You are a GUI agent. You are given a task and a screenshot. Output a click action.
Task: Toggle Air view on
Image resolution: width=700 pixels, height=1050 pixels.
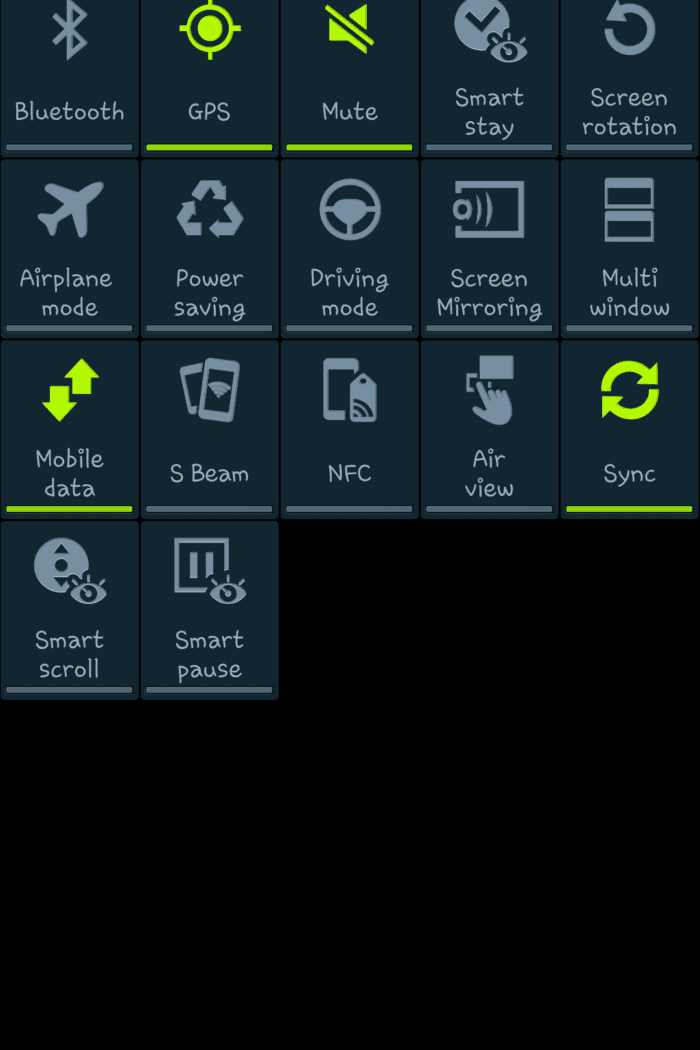pos(489,428)
